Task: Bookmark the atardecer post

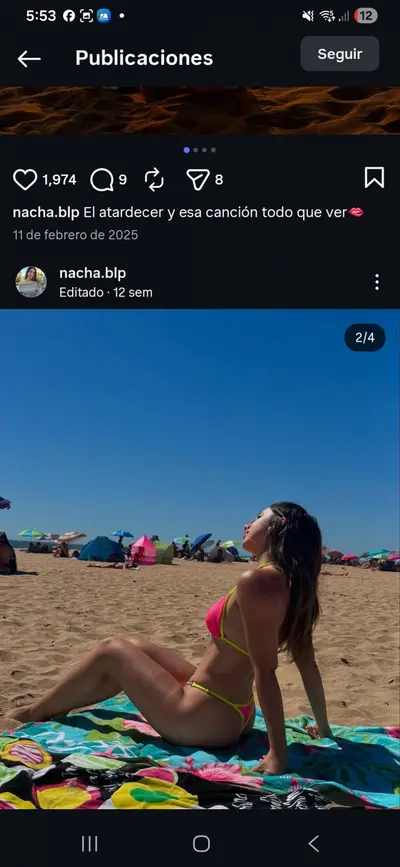Action: [x=375, y=178]
